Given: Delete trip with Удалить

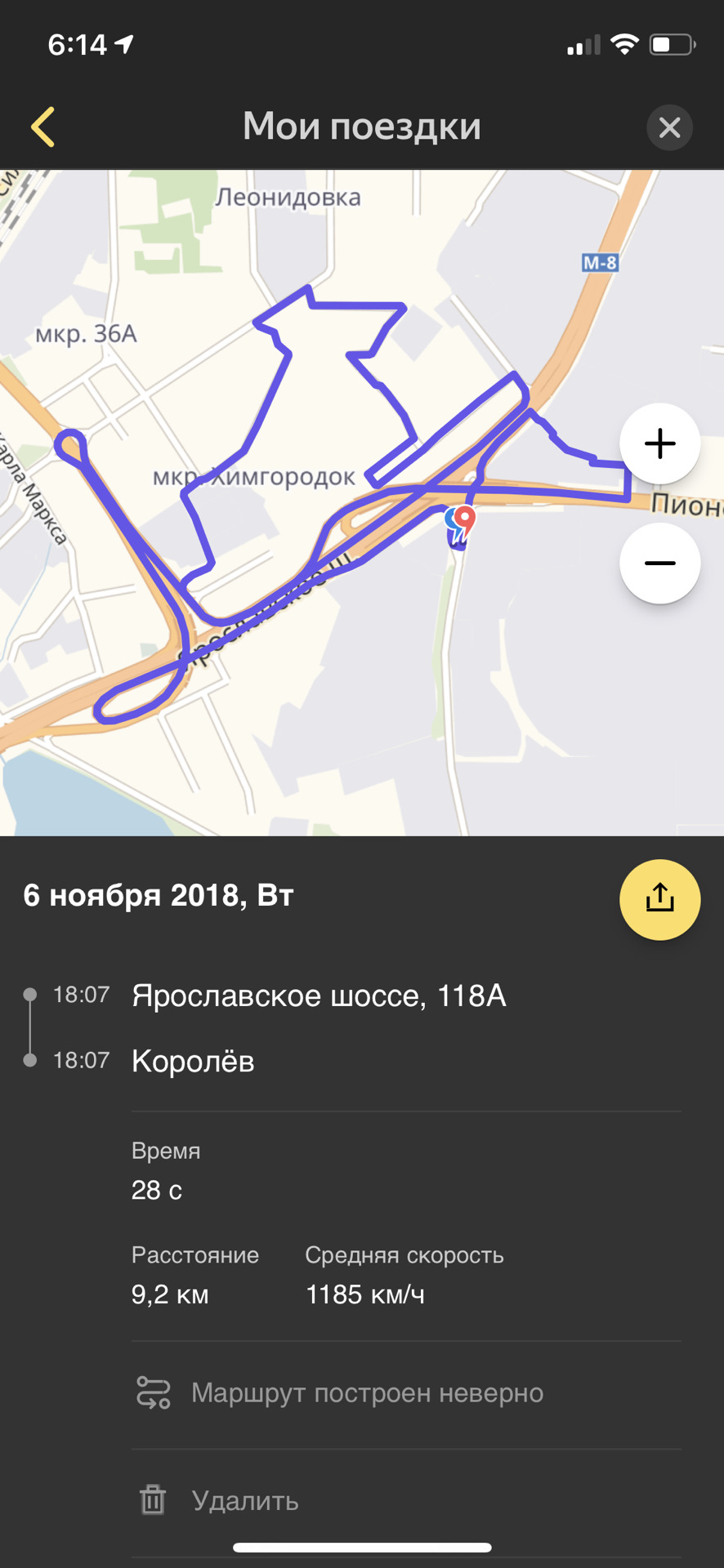Looking at the screenshot, I should (x=244, y=1500).
